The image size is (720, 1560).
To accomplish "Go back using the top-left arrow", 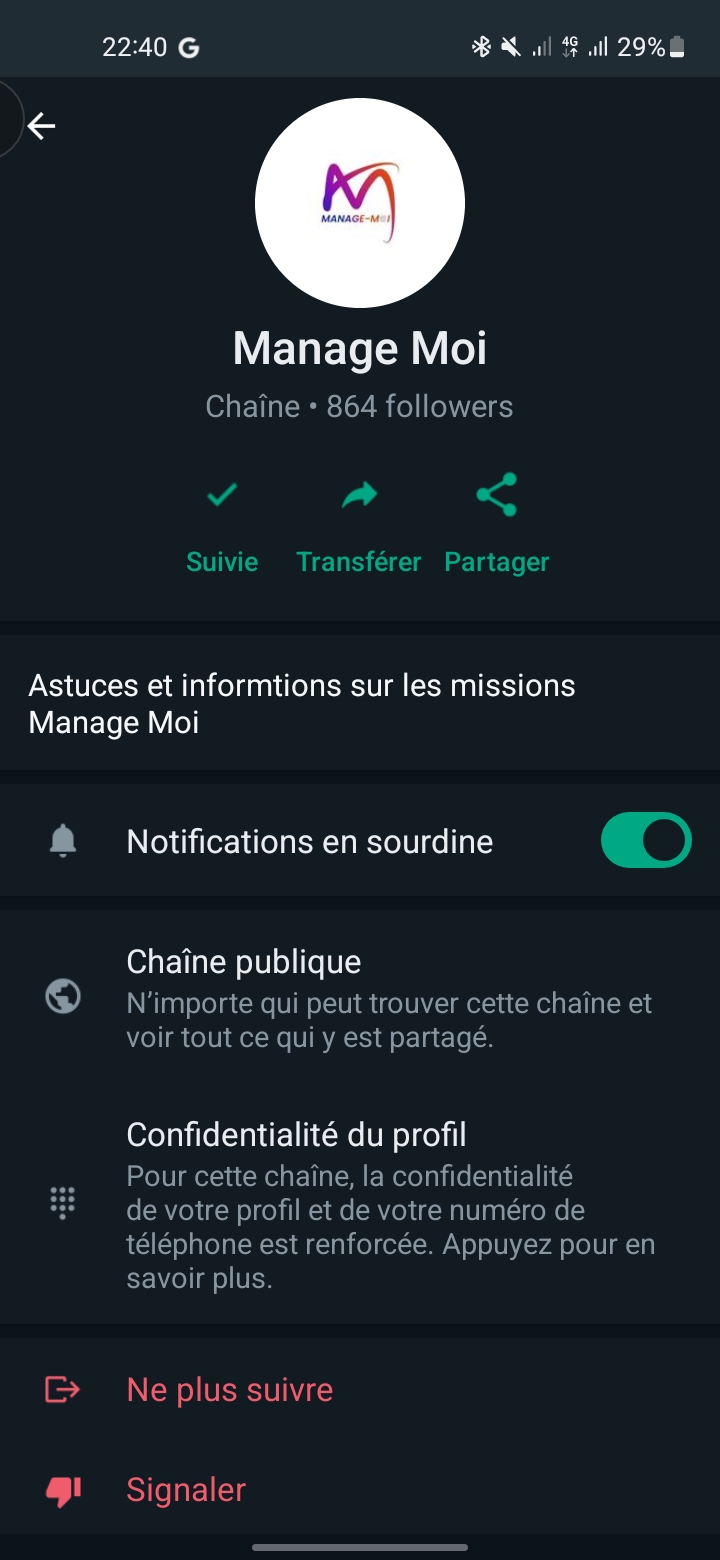I will (41, 126).
